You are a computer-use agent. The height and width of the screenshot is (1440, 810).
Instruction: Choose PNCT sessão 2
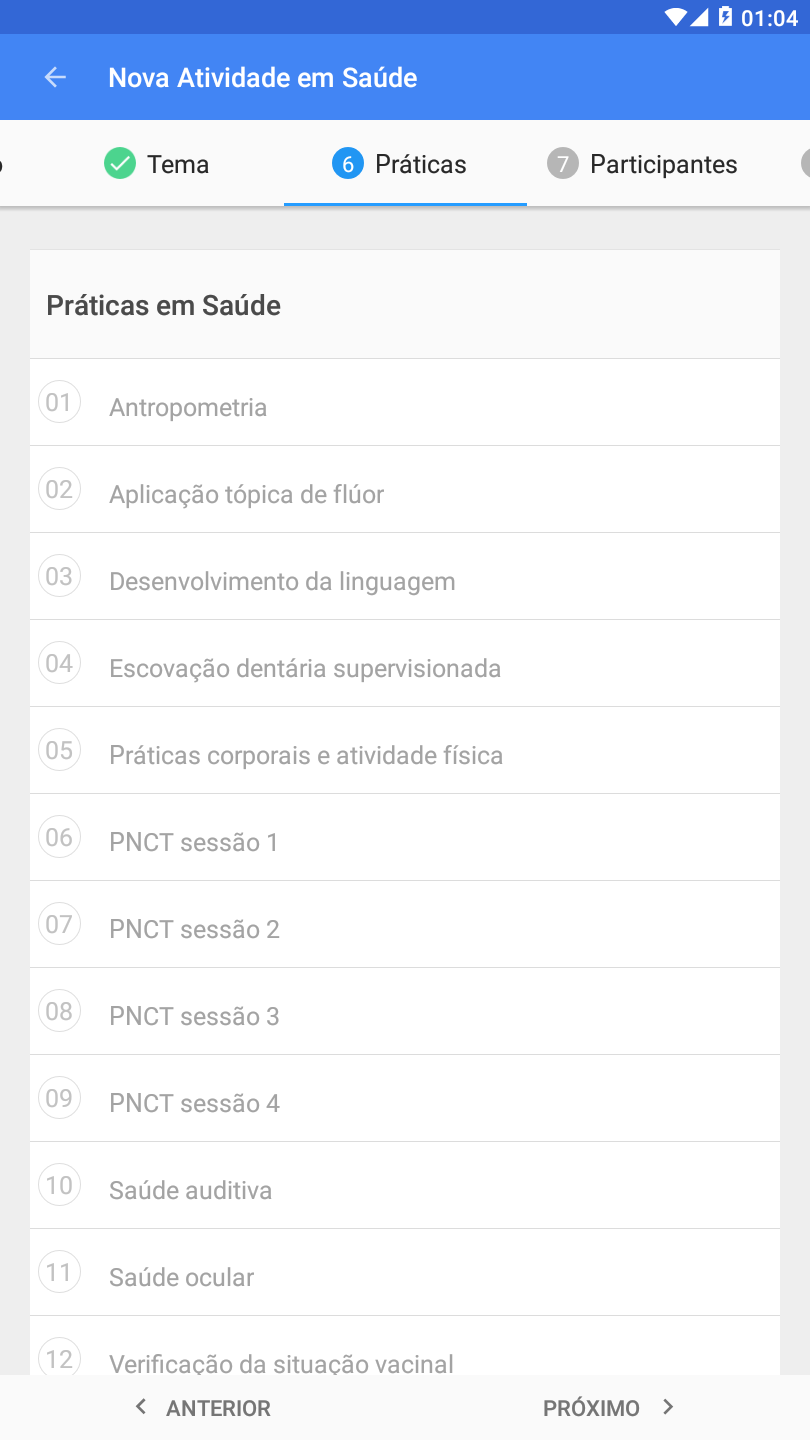(405, 924)
